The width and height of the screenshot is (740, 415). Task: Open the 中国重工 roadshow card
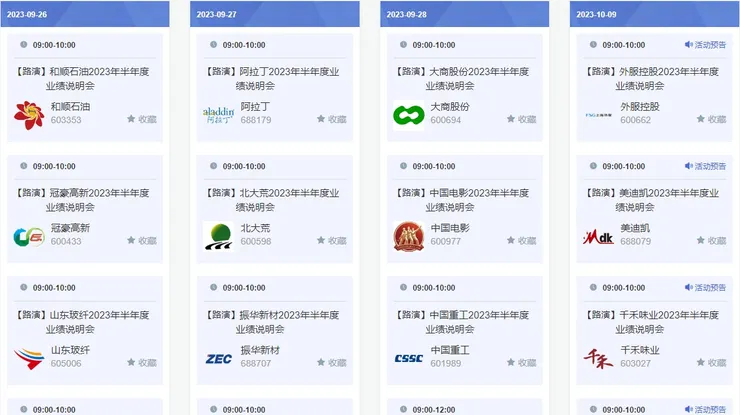pos(464,330)
